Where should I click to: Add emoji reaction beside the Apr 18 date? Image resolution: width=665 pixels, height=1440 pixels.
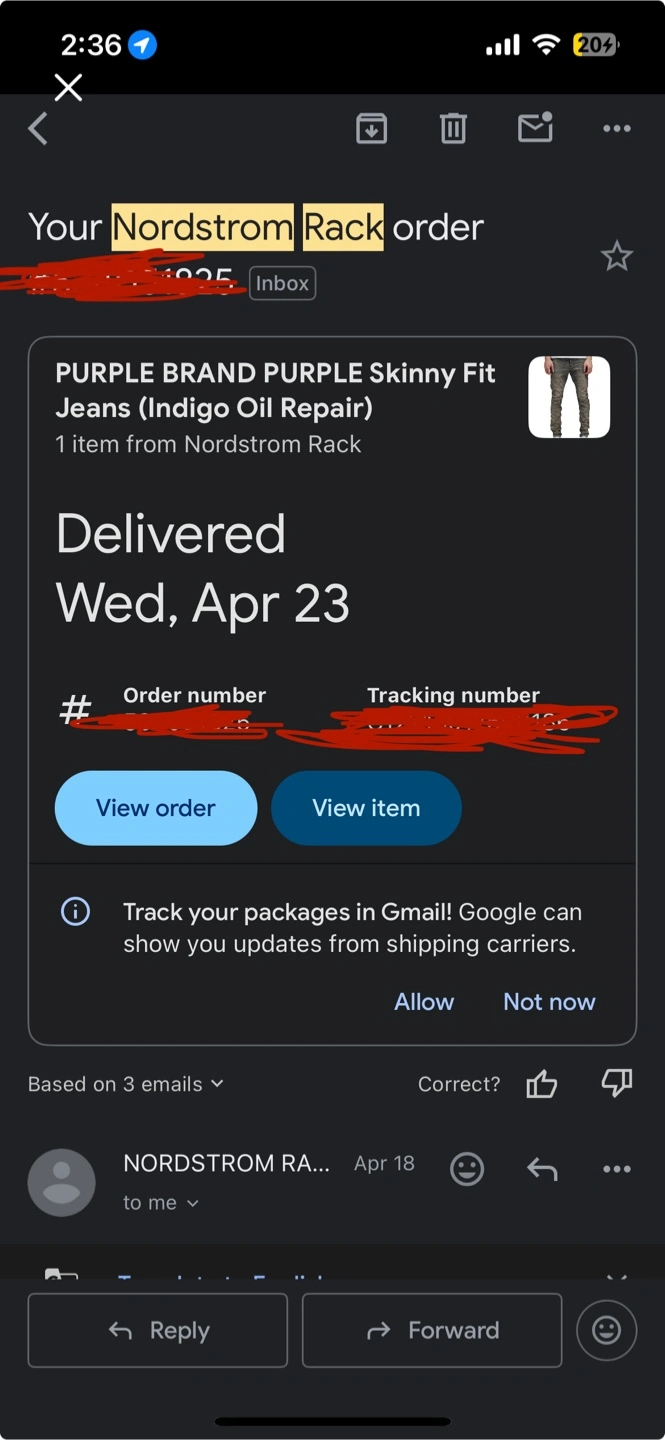pos(467,1169)
